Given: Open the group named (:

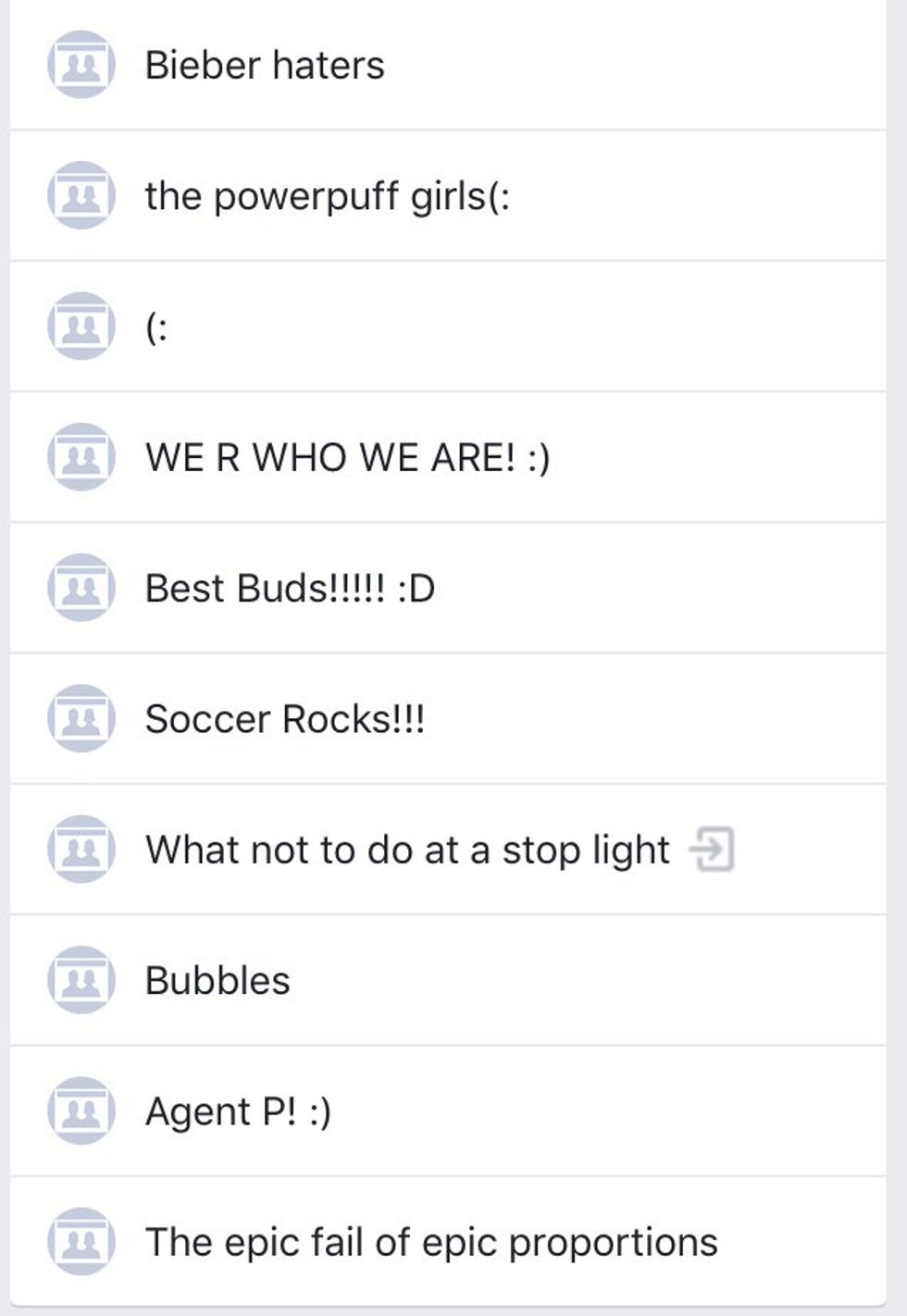Looking at the screenshot, I should point(156,328).
